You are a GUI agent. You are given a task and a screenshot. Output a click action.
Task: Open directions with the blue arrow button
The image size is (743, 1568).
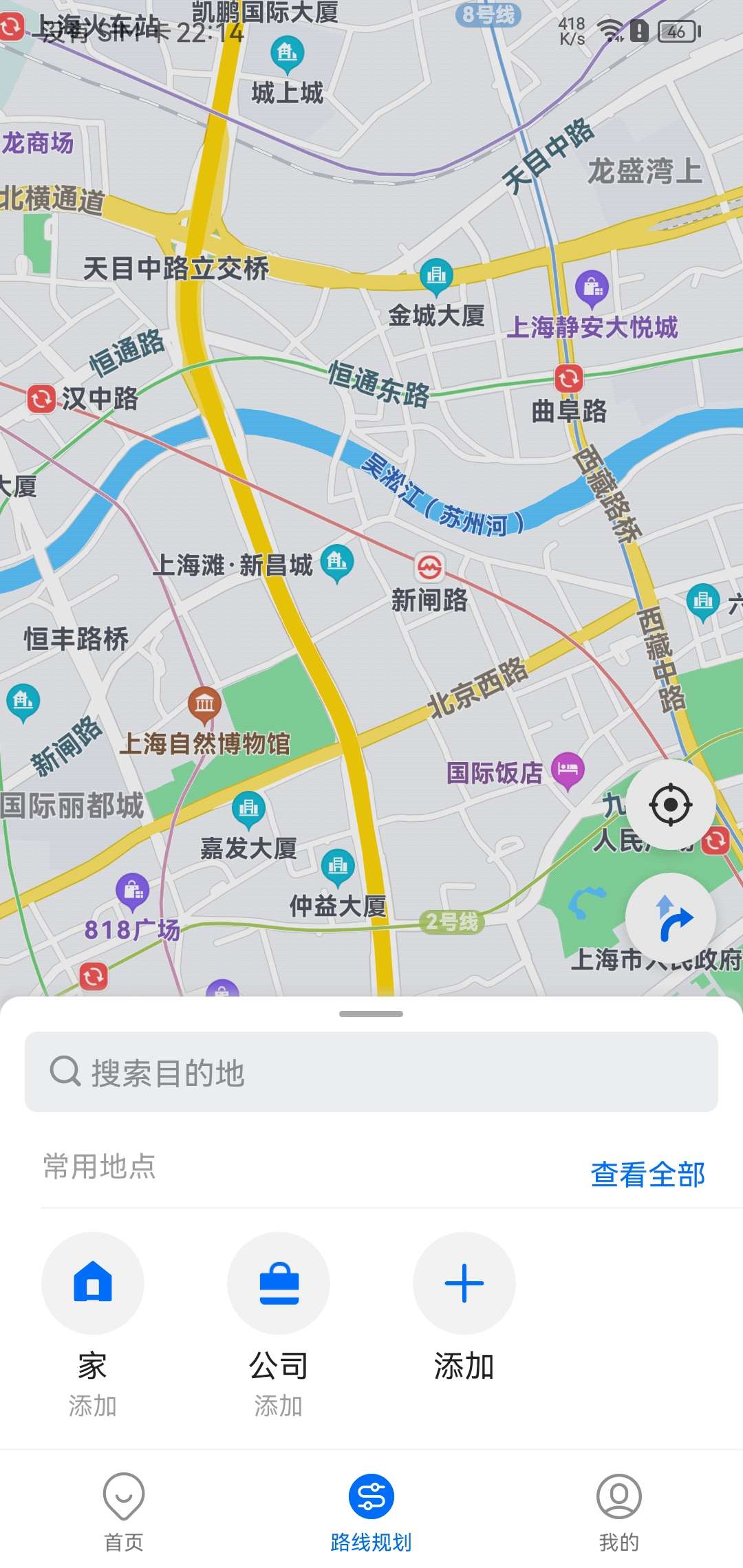pyautogui.click(x=671, y=917)
